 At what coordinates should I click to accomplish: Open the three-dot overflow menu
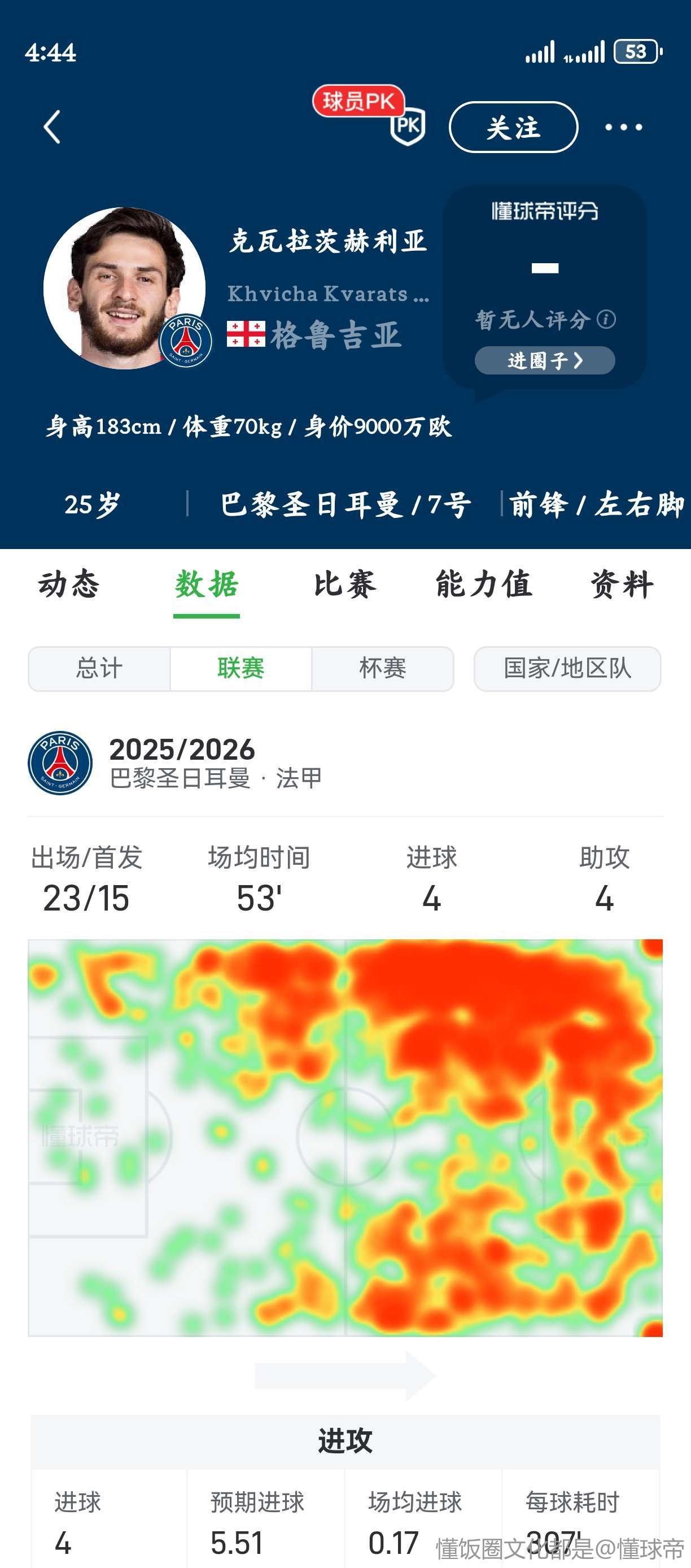623,127
